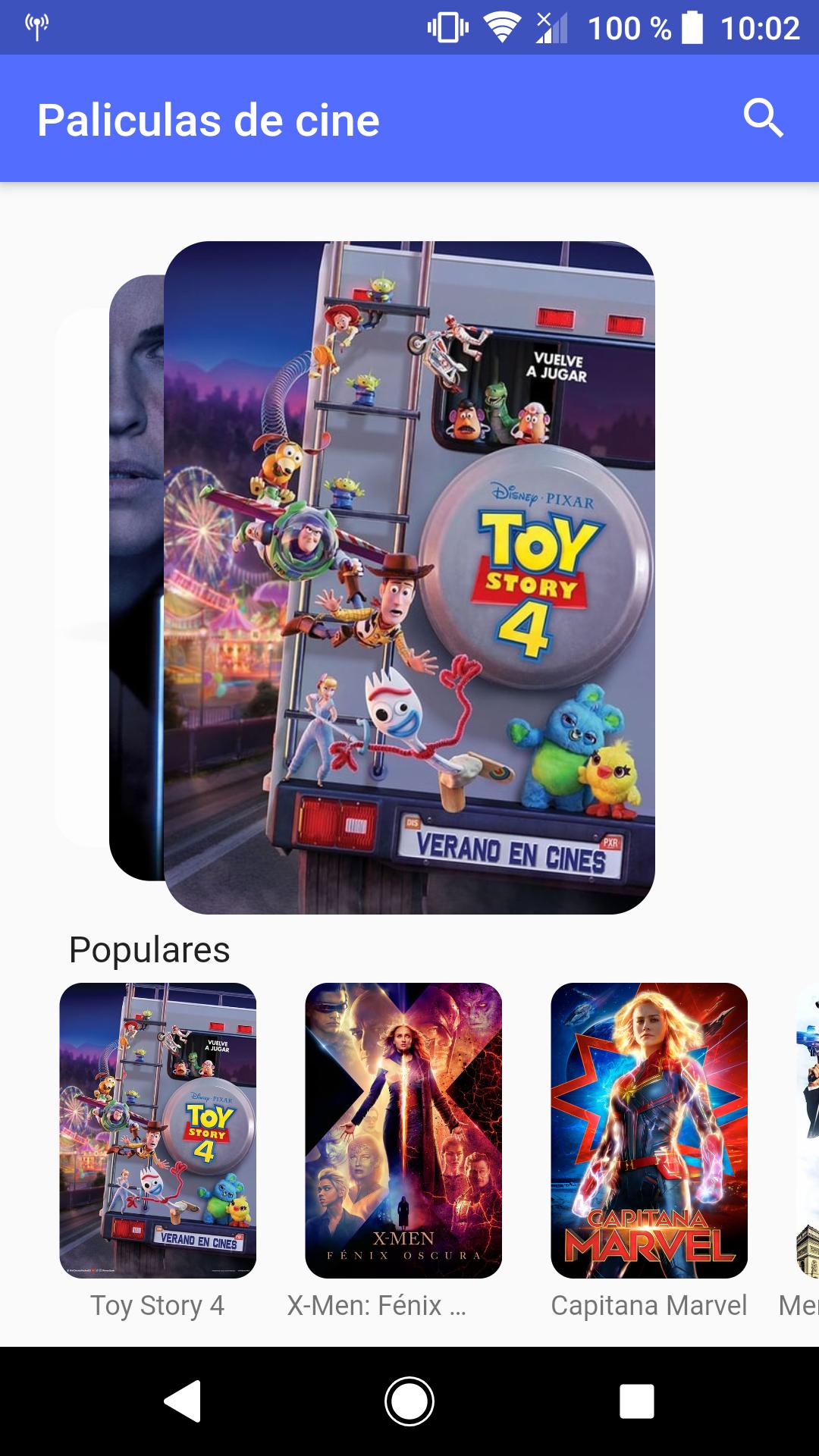The width and height of the screenshot is (819, 1456).
Task: Go to the home screen
Action: pos(409,1401)
